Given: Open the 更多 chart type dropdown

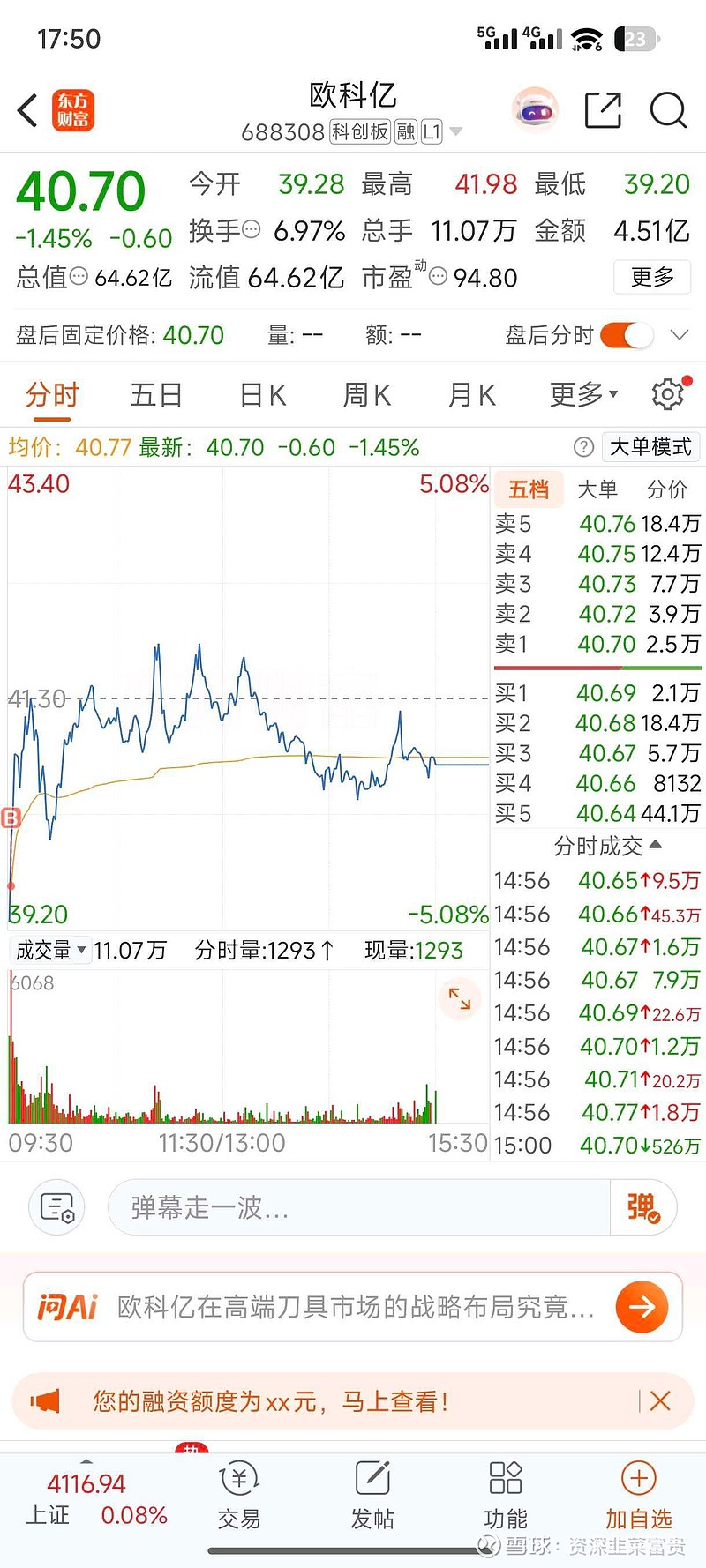Looking at the screenshot, I should (x=578, y=394).
